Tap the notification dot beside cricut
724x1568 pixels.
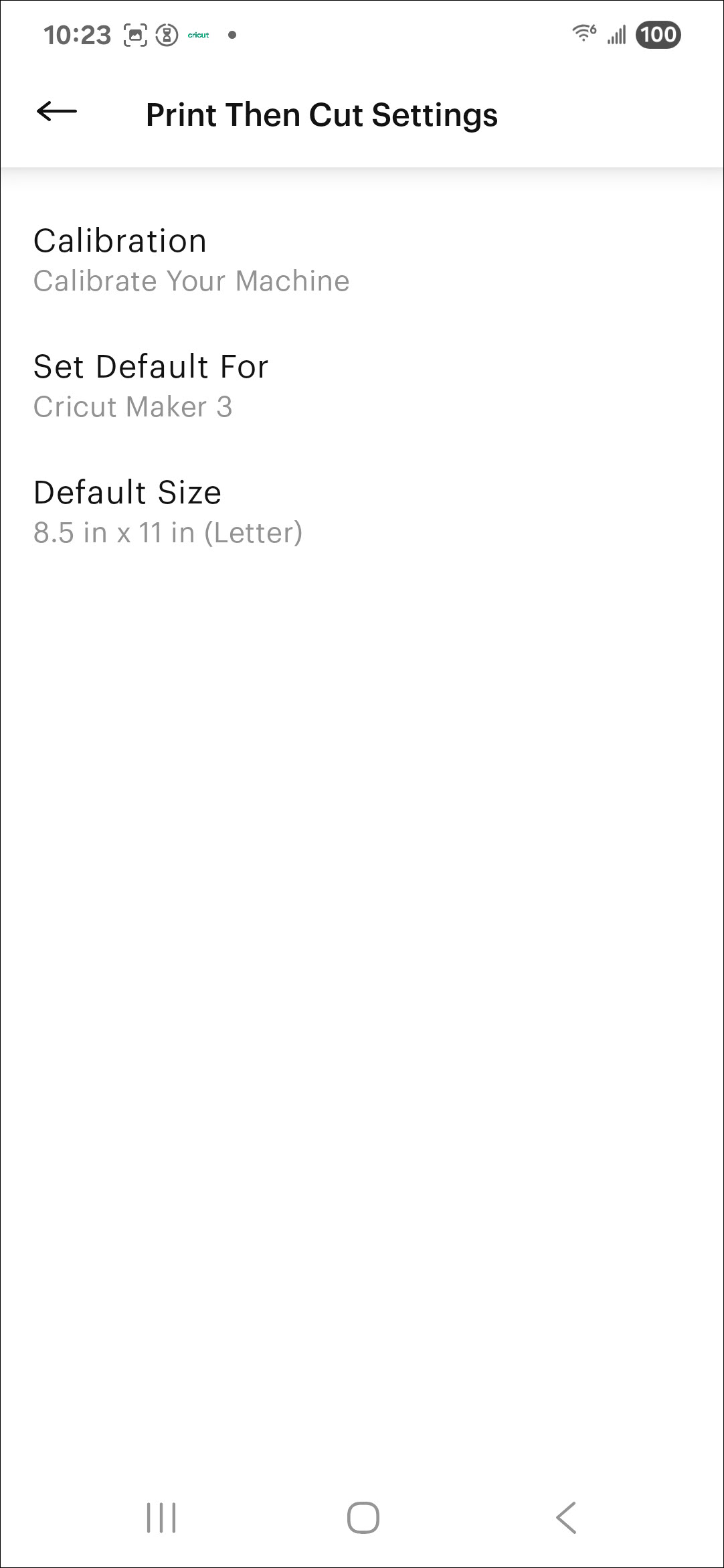coord(231,35)
